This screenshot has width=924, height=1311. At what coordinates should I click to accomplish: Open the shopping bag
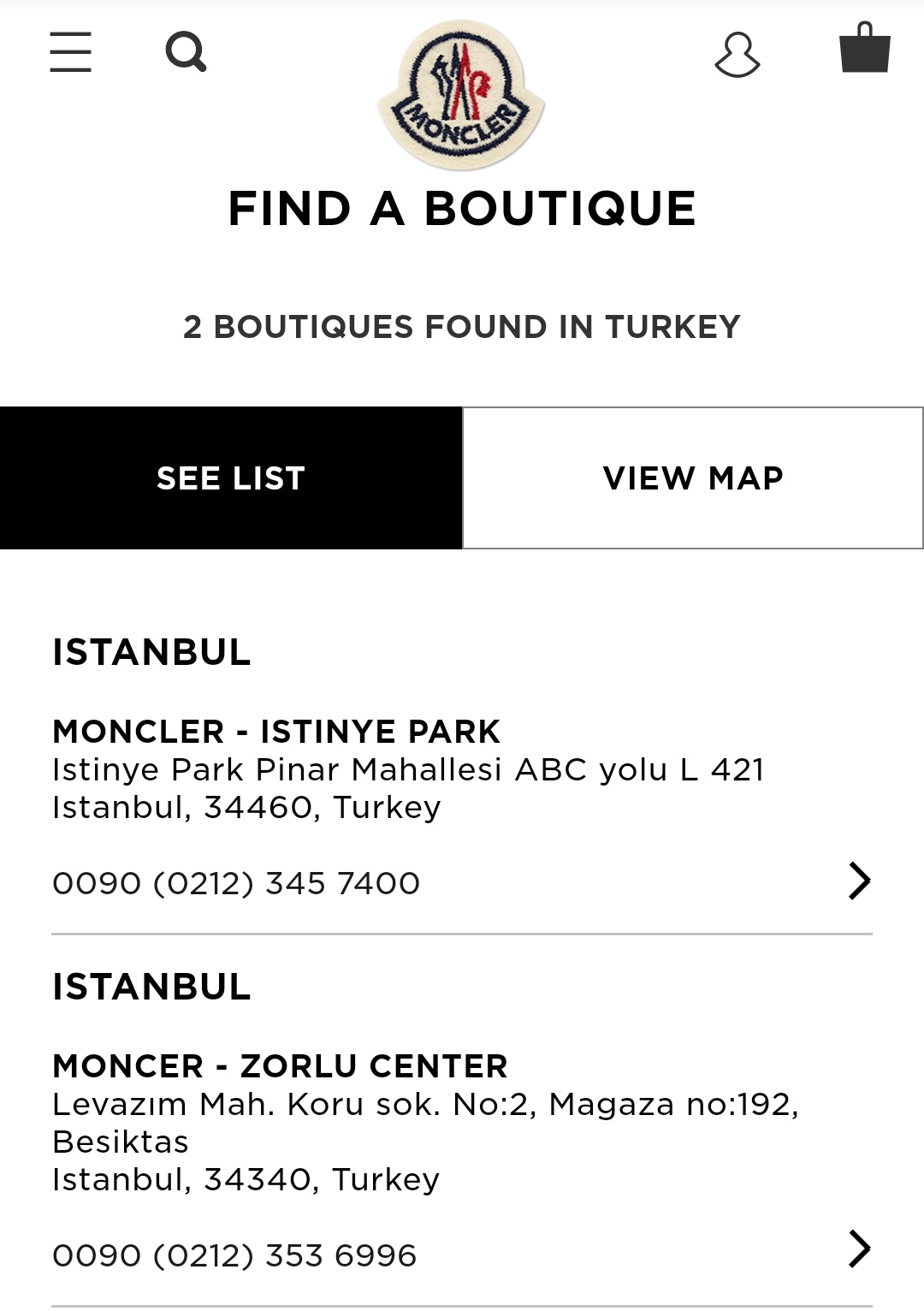tap(864, 50)
